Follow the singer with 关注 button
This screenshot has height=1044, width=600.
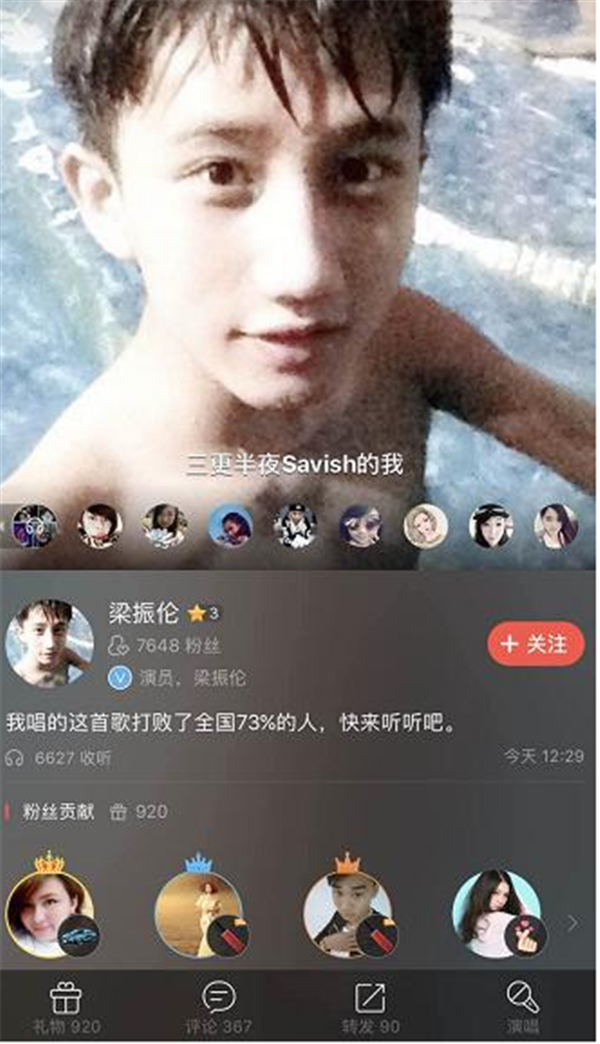click(x=535, y=645)
